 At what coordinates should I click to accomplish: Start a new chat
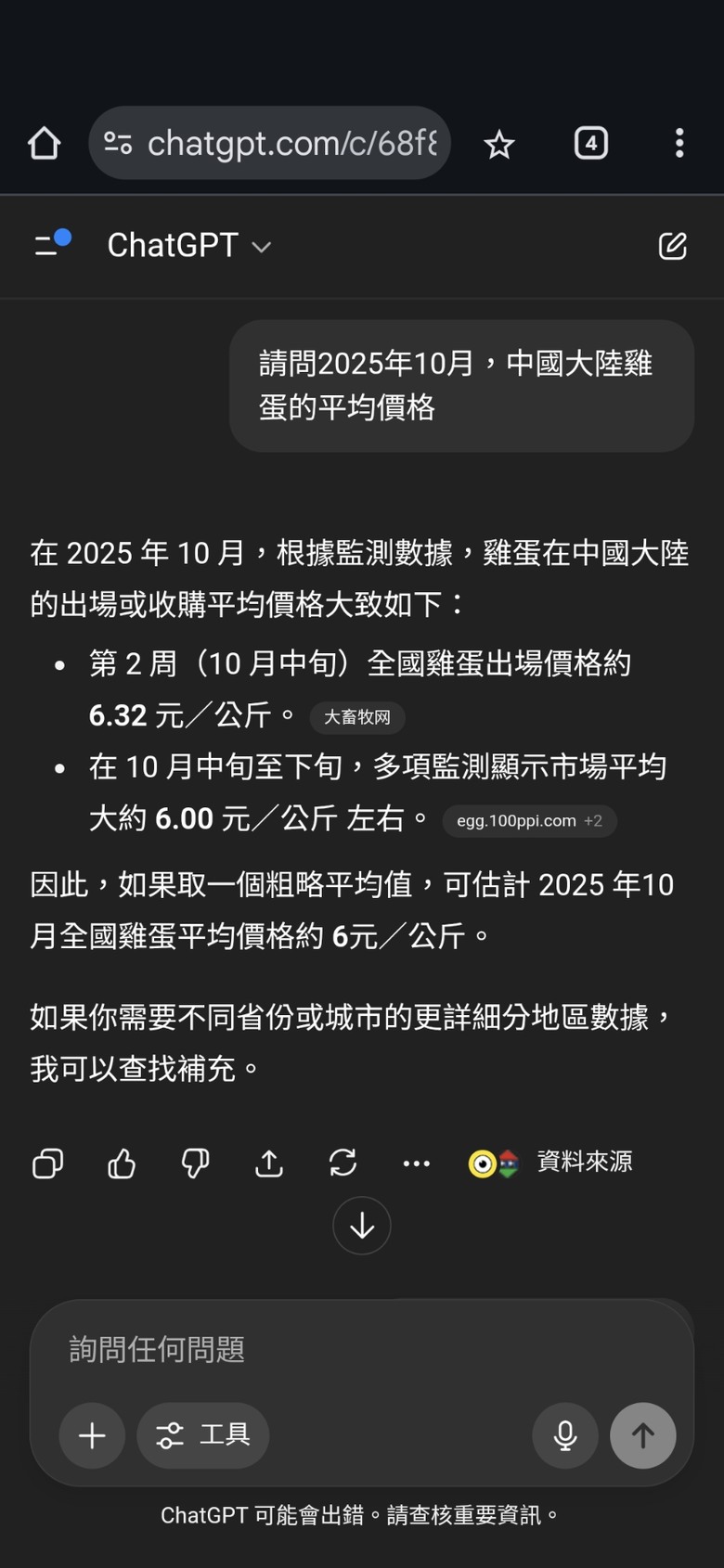[672, 246]
